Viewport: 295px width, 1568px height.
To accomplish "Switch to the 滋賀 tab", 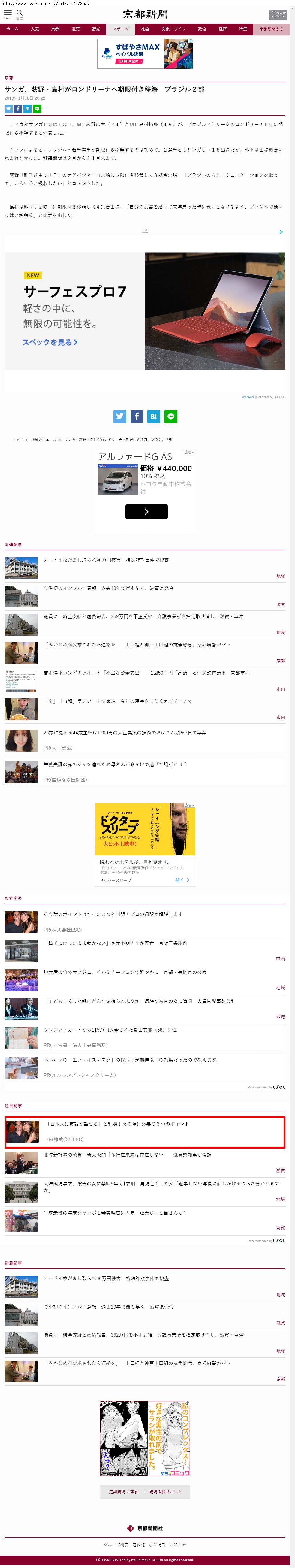I will coord(75,29).
